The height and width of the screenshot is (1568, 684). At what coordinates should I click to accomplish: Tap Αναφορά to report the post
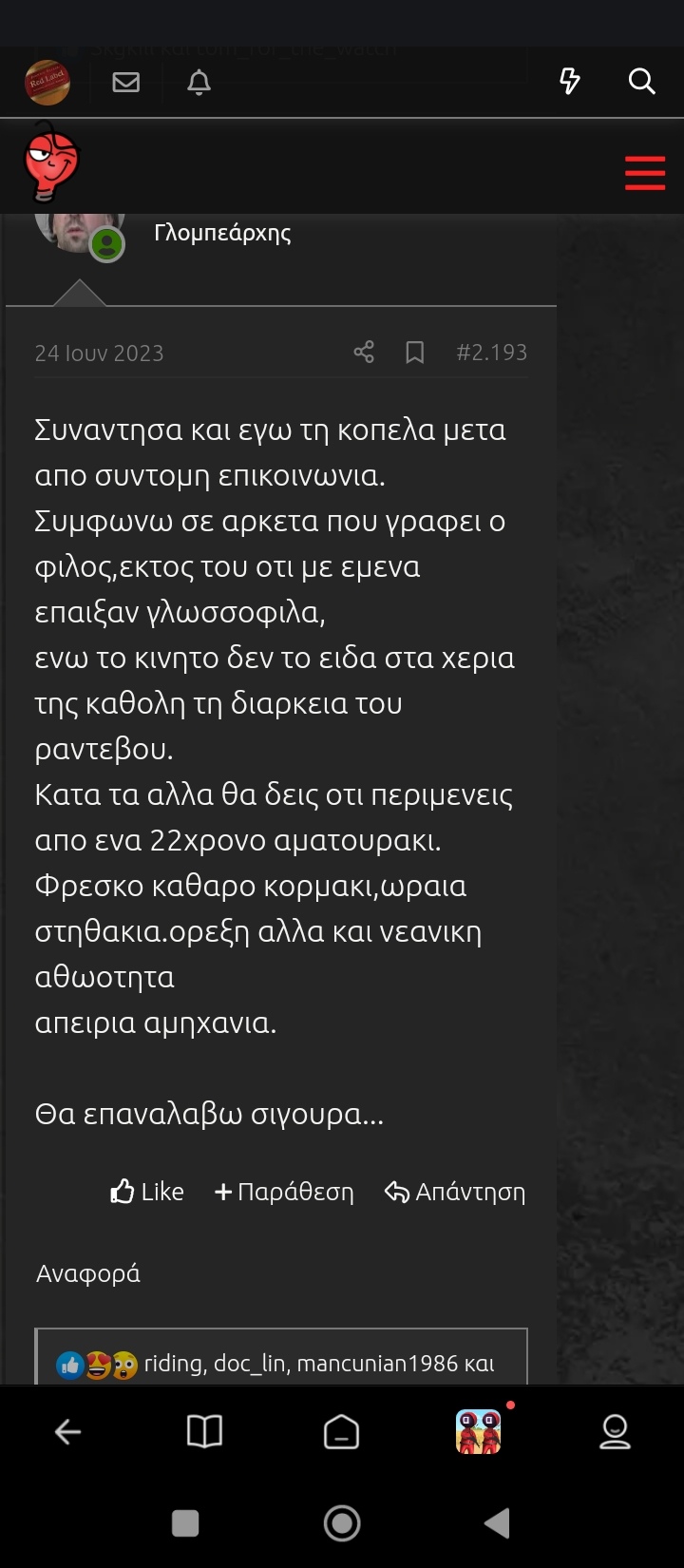coord(88,1273)
